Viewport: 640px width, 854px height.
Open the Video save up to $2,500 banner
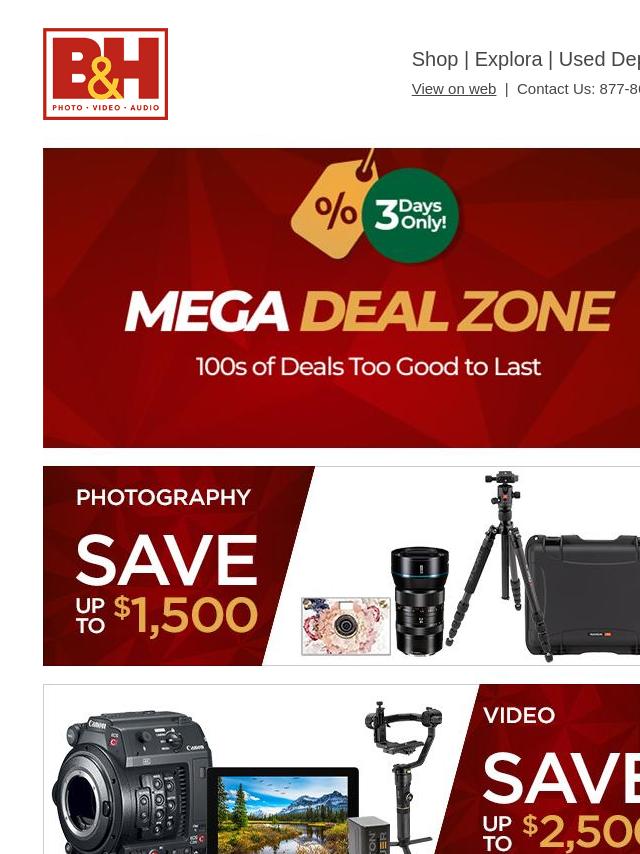[341, 768]
